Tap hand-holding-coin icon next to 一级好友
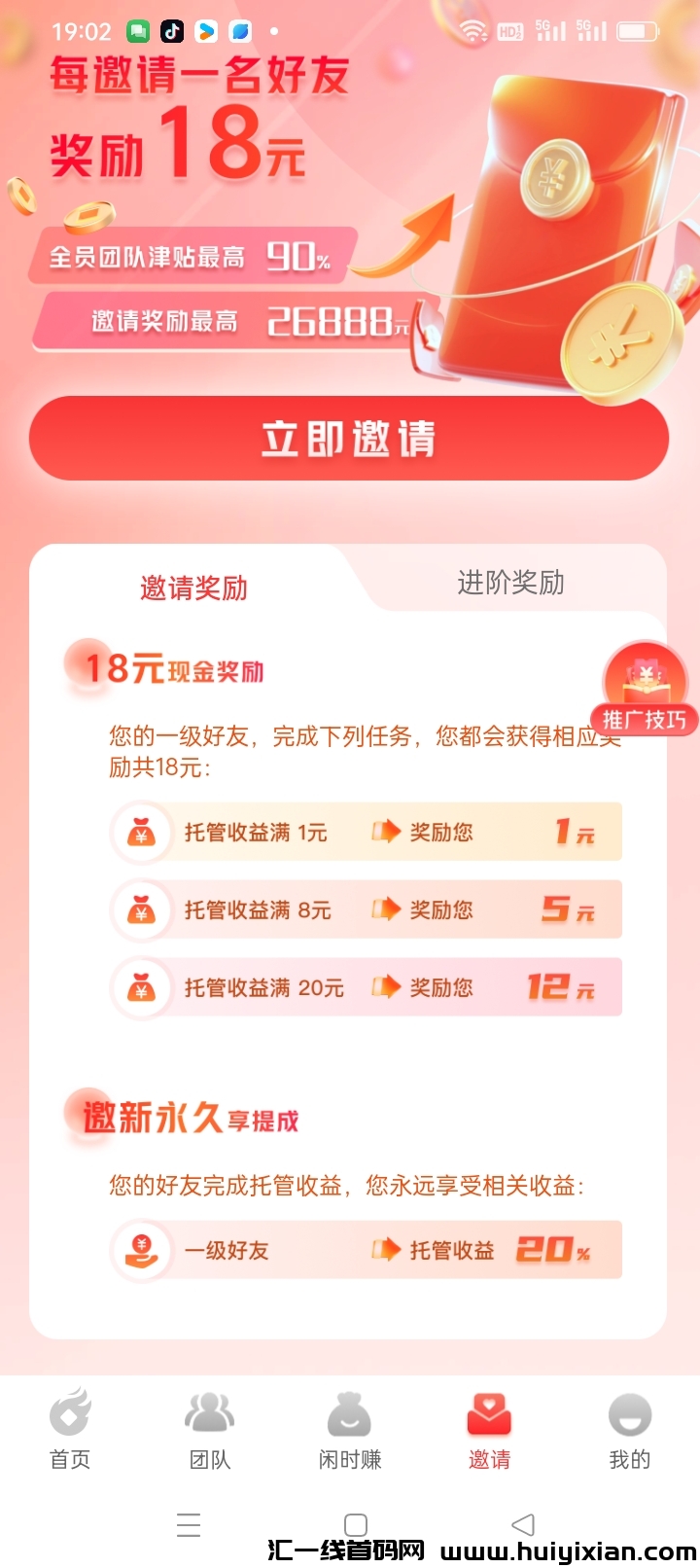Screen dimensions: 700x1568 click(x=142, y=1251)
